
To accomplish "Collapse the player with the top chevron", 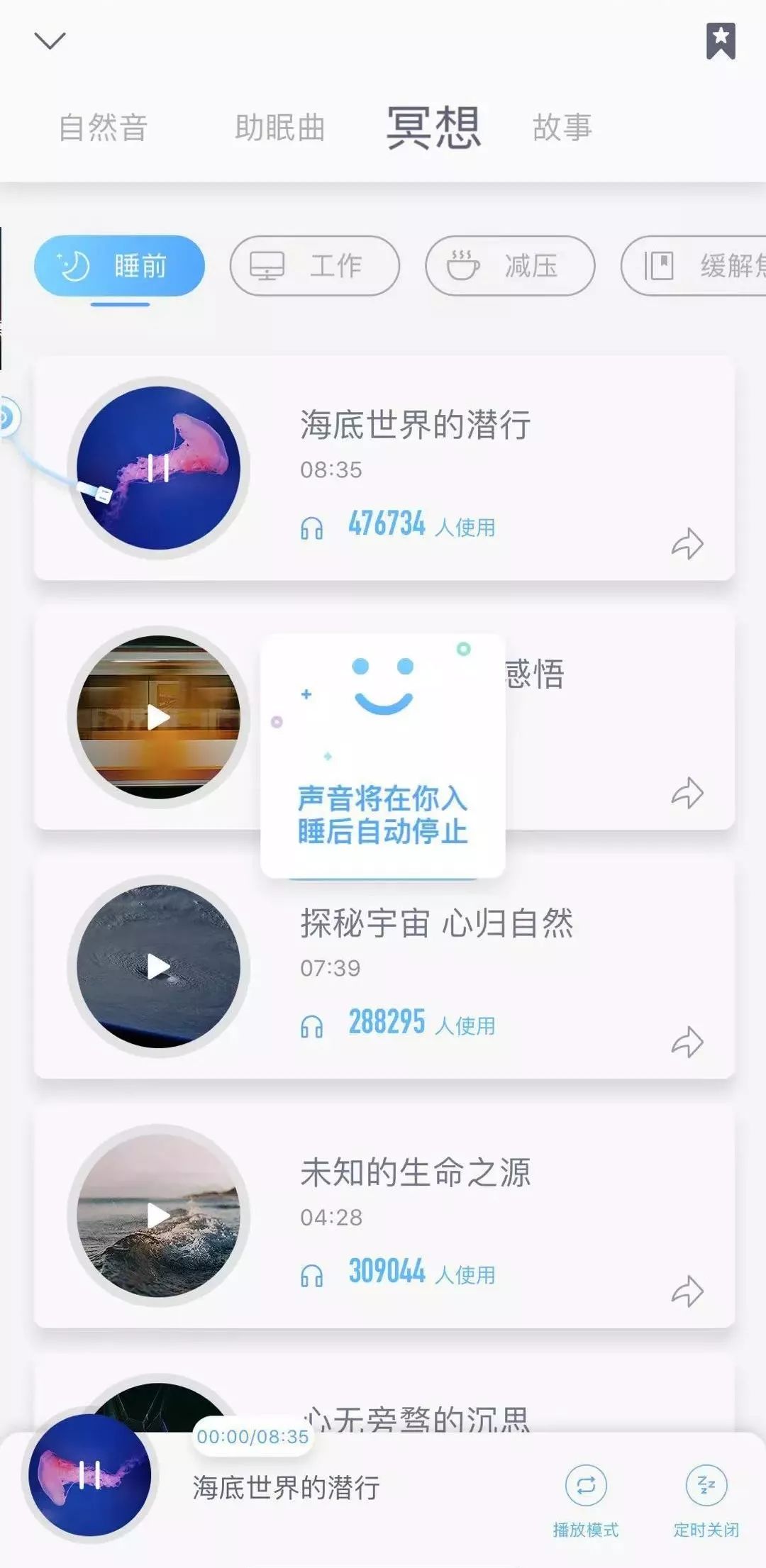I will tap(50, 41).
